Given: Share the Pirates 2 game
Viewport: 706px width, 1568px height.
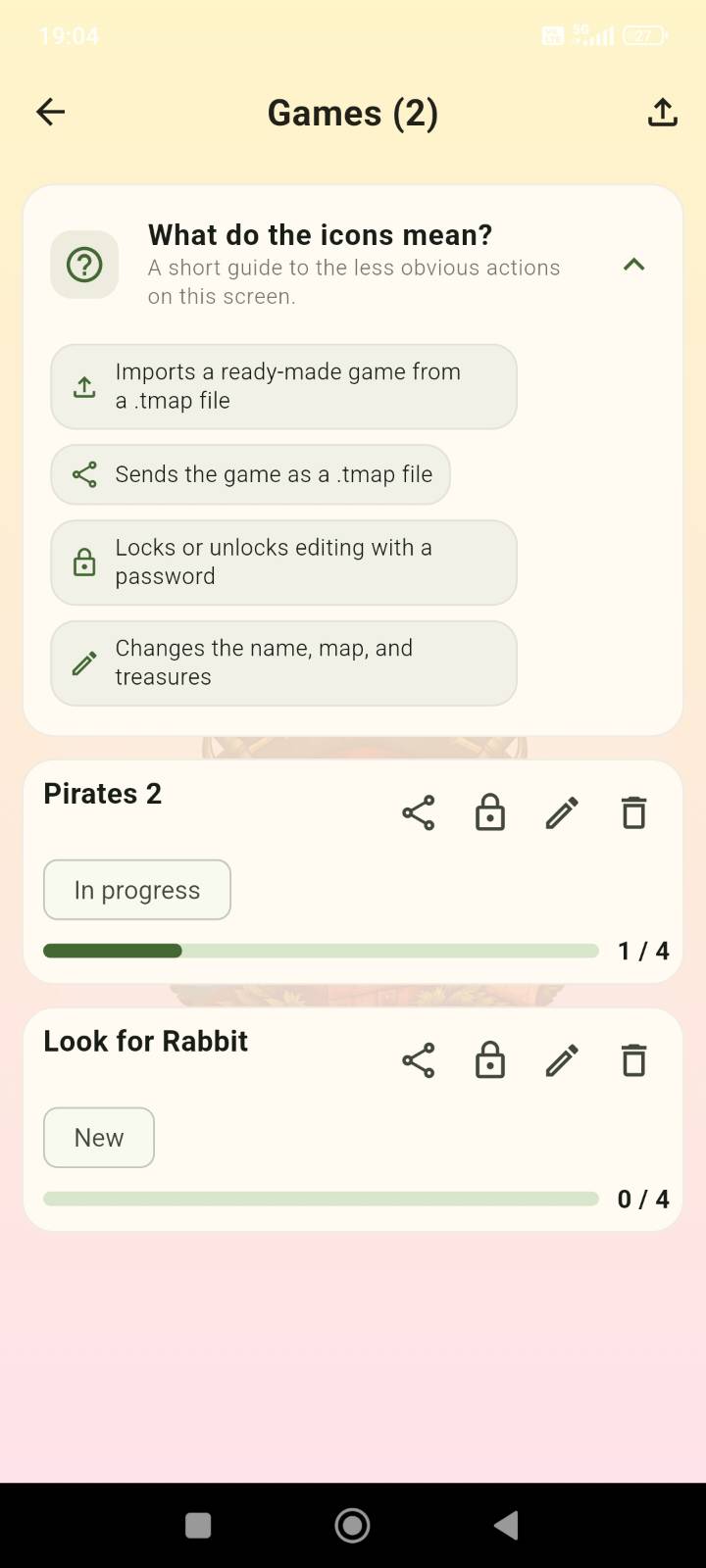Looking at the screenshot, I should click(419, 812).
